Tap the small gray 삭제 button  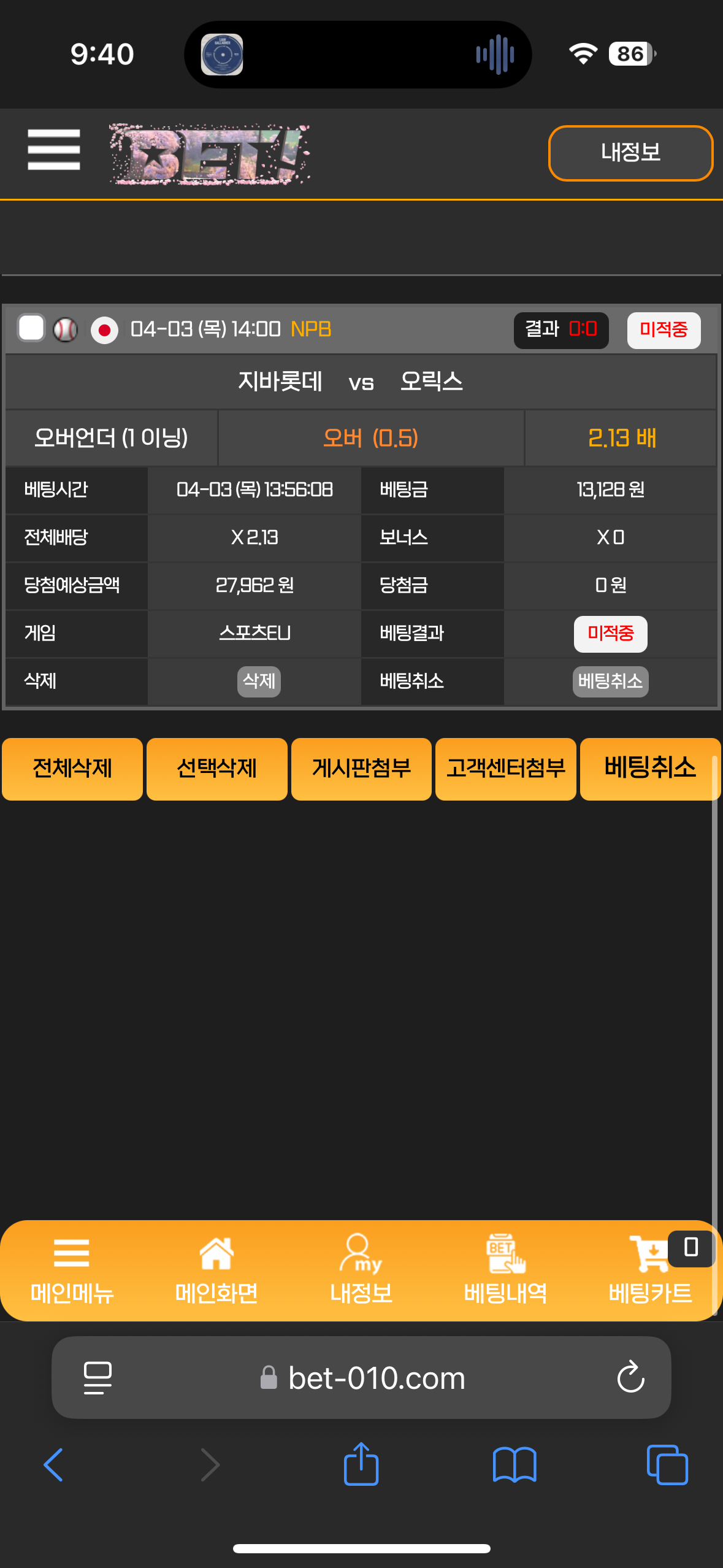pos(259,681)
